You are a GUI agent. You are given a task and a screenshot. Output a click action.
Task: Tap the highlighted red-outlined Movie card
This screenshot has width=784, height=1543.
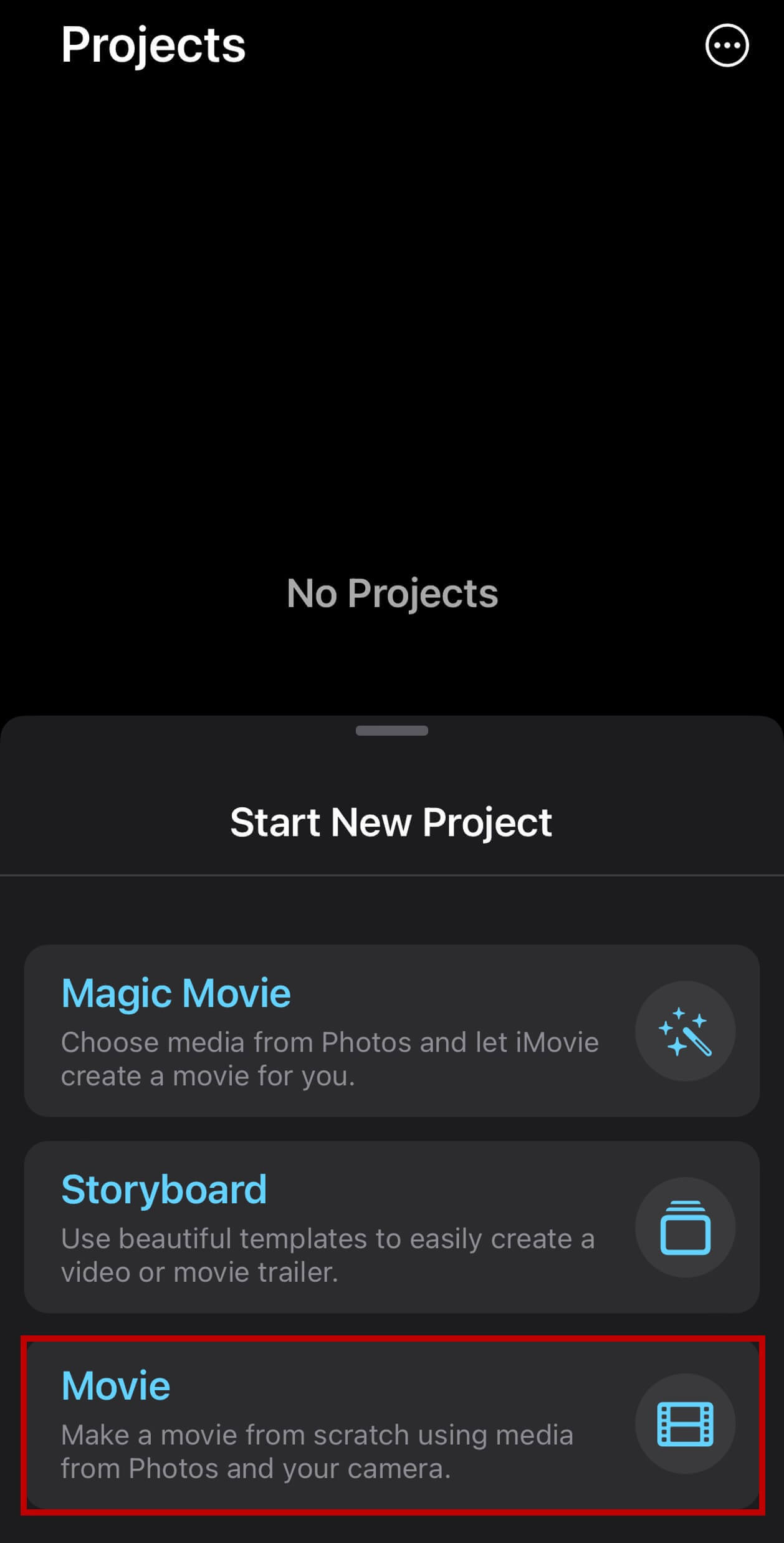click(x=391, y=1423)
